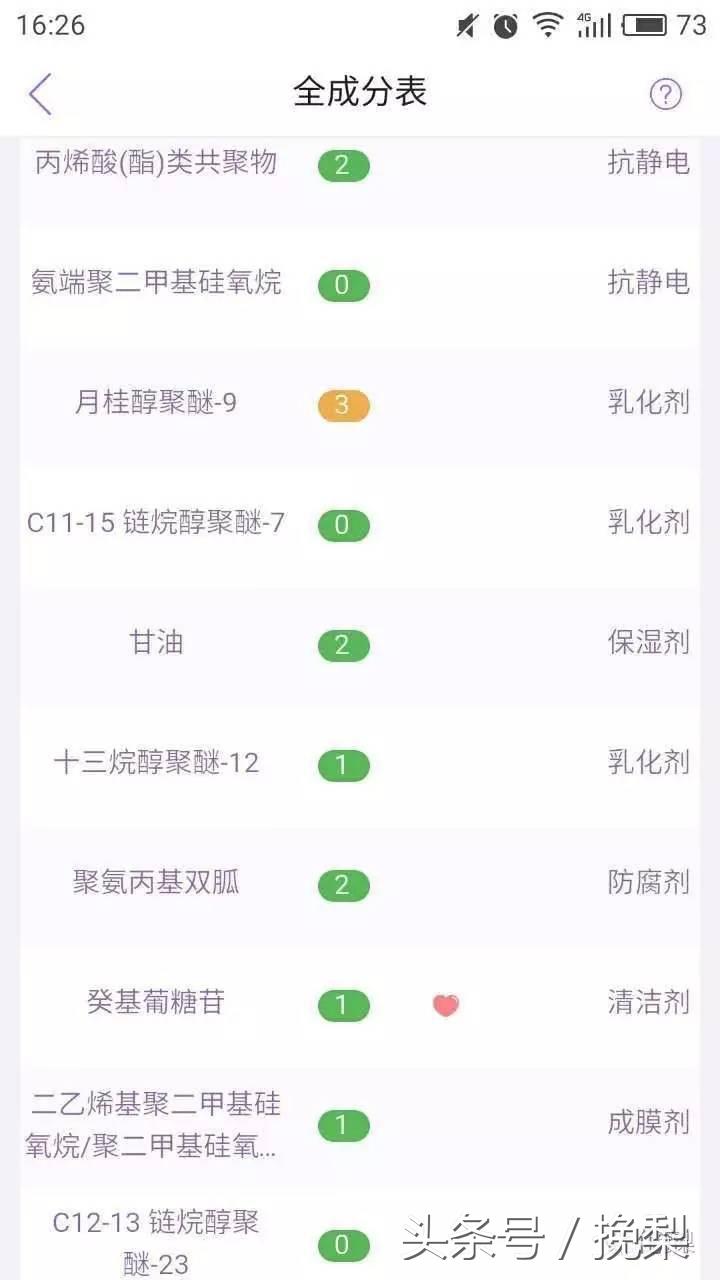Tap the 癸基葡糖苷 cleanser row
This screenshot has width=720, height=1280.
[x=360, y=1006]
